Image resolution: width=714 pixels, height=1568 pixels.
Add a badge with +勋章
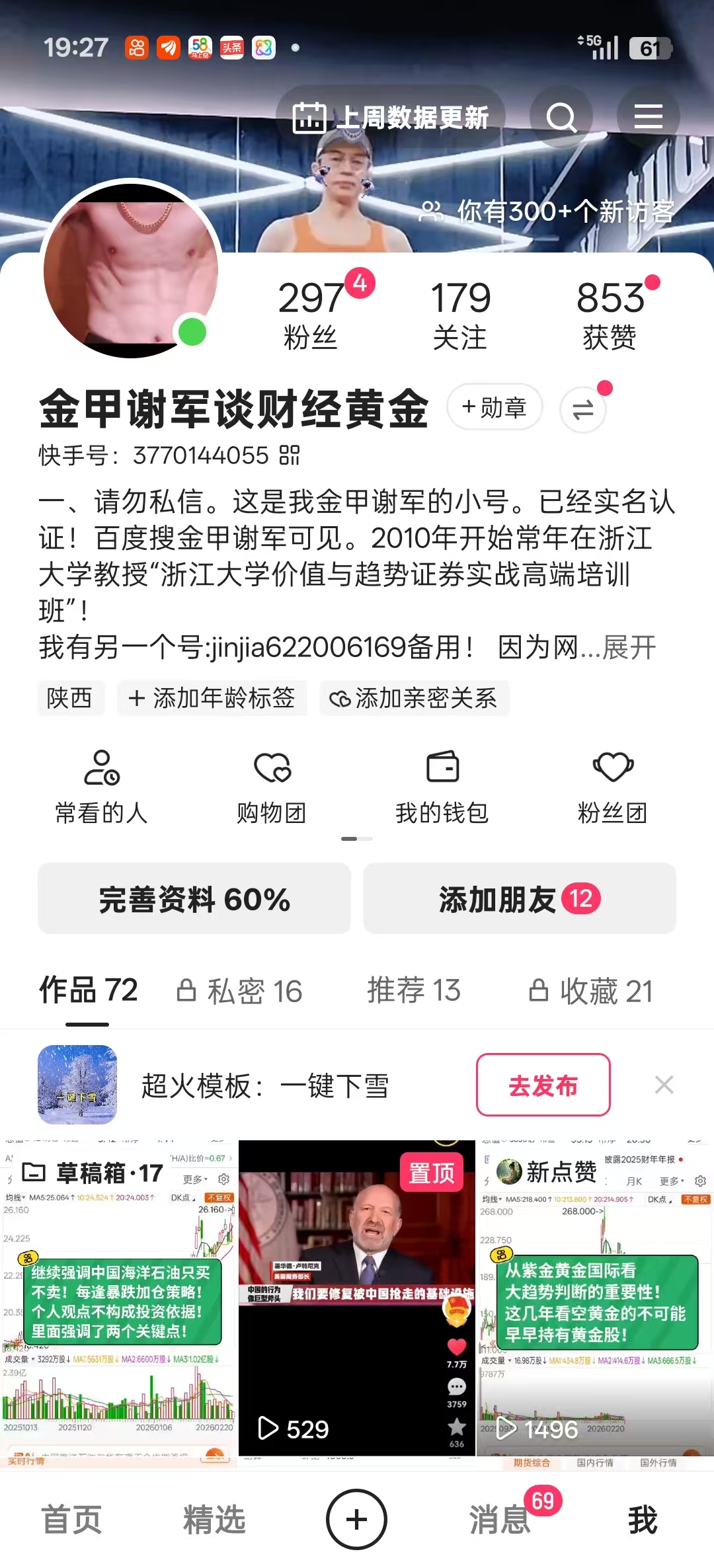coord(495,407)
